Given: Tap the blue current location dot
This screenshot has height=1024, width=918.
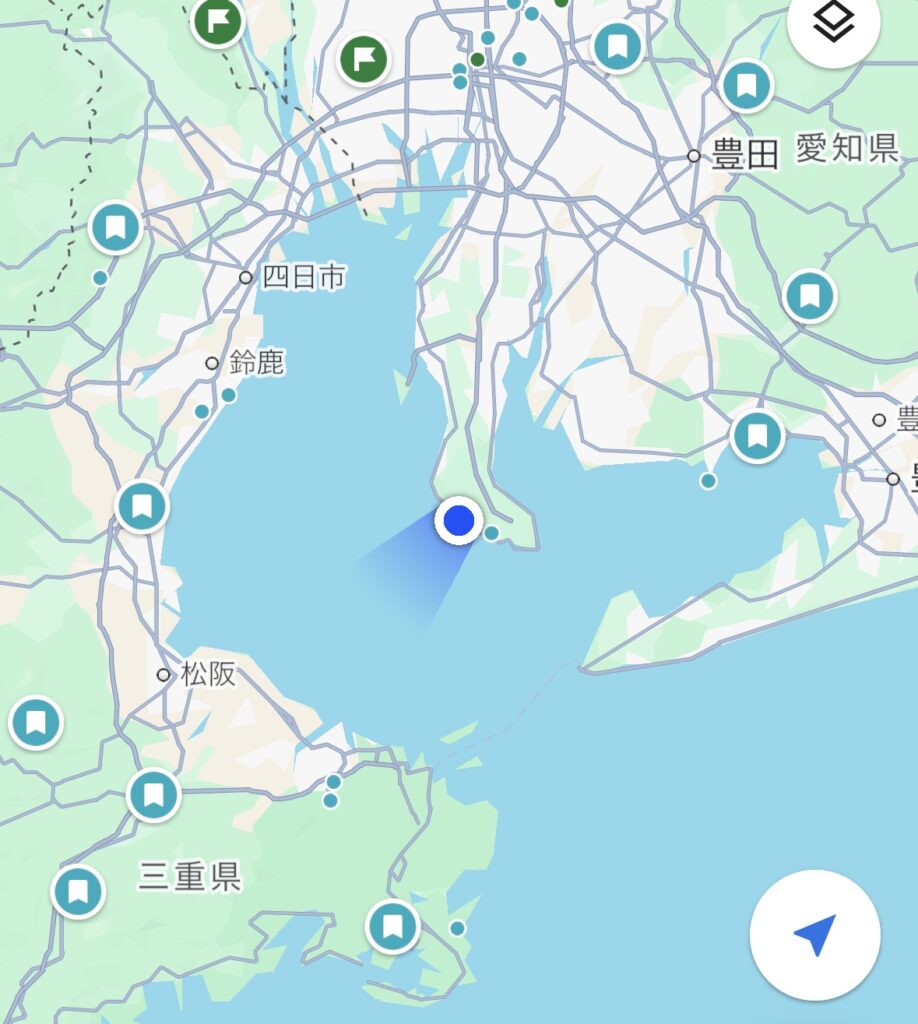Looking at the screenshot, I should 459,521.
